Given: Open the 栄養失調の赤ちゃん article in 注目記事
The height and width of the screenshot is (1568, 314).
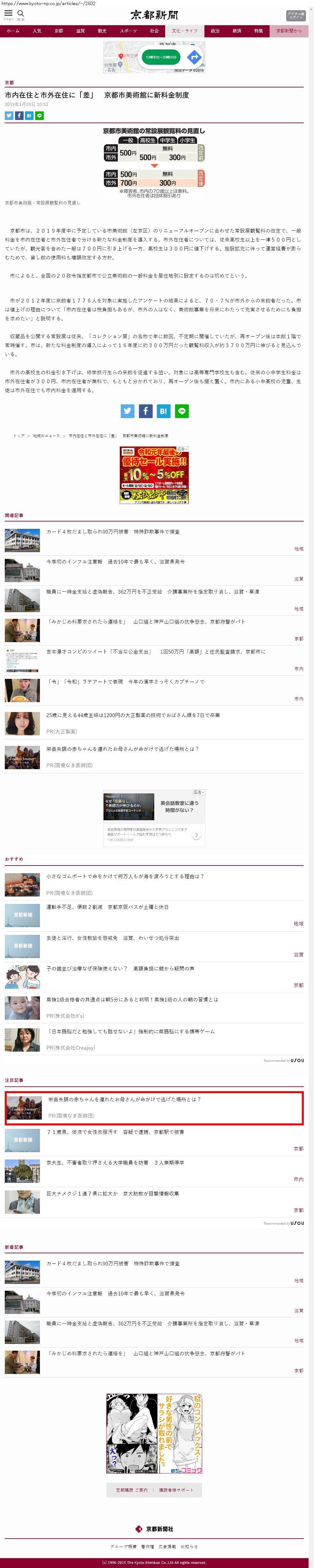Looking at the screenshot, I should tap(124, 1099).
